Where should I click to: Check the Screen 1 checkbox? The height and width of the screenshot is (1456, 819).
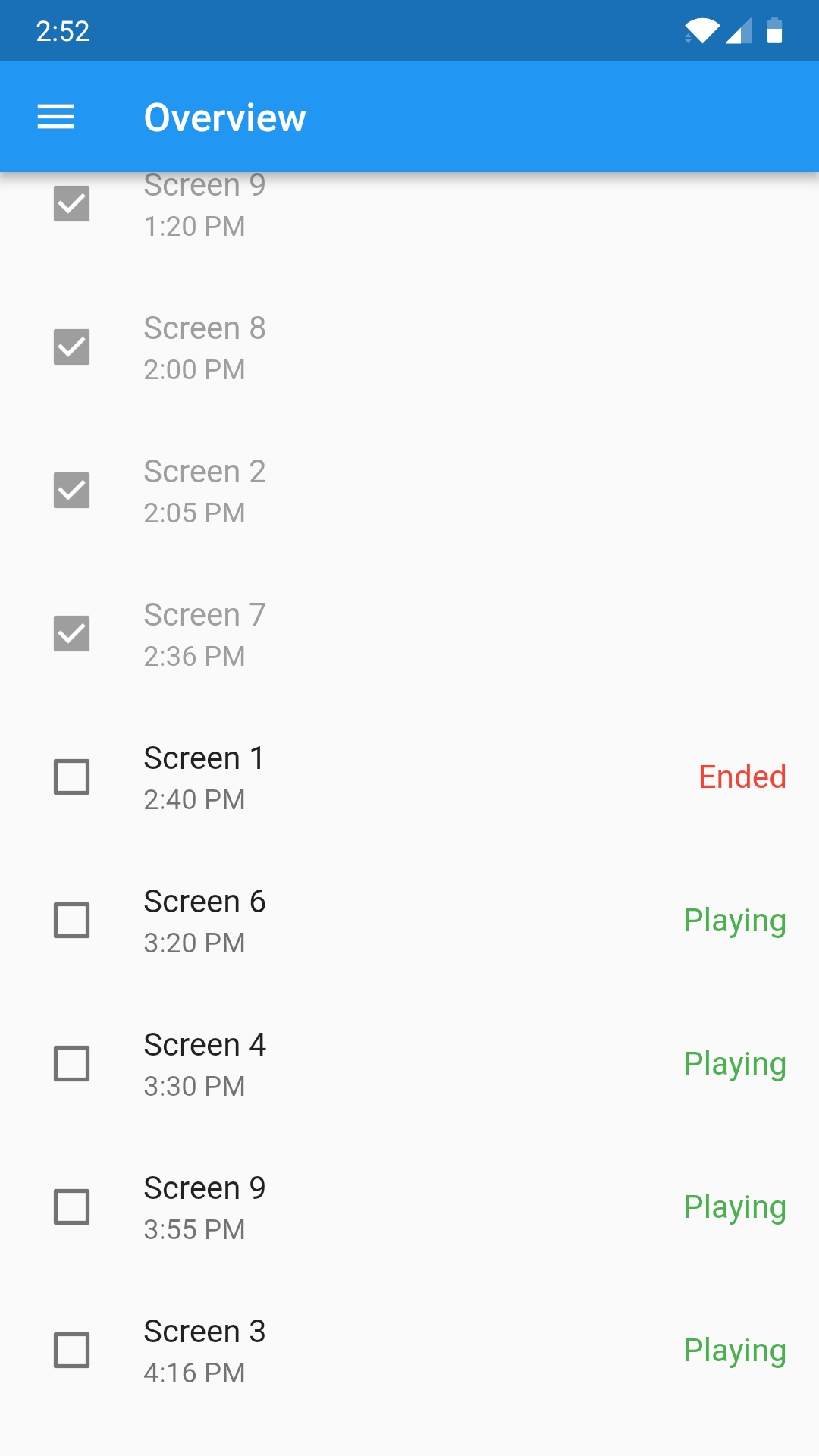72,777
